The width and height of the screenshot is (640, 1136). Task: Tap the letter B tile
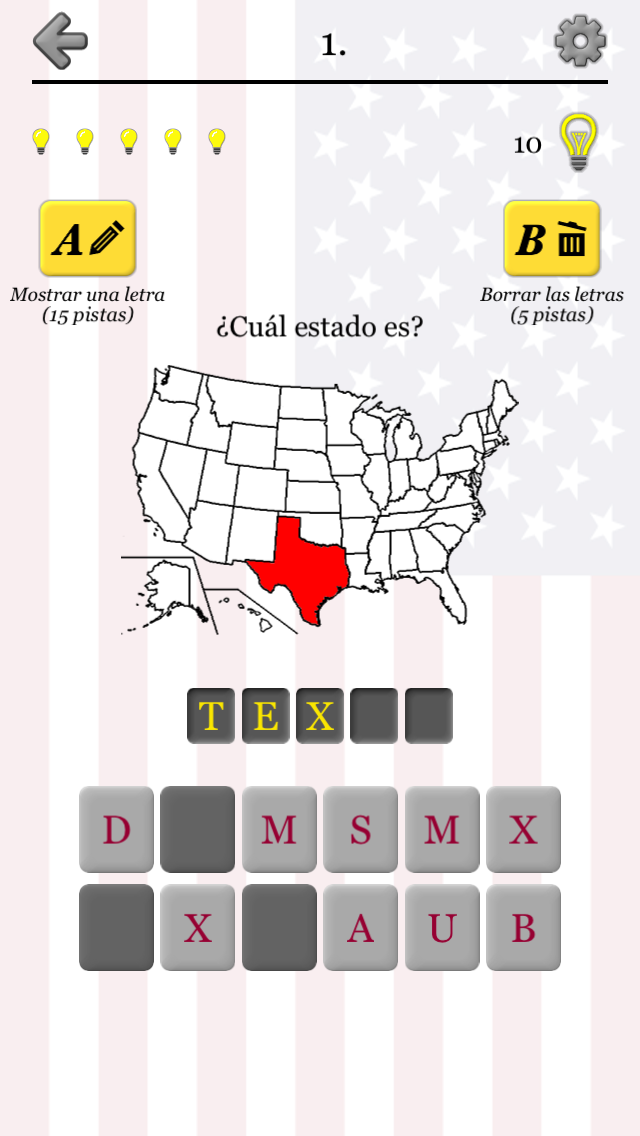(523, 927)
